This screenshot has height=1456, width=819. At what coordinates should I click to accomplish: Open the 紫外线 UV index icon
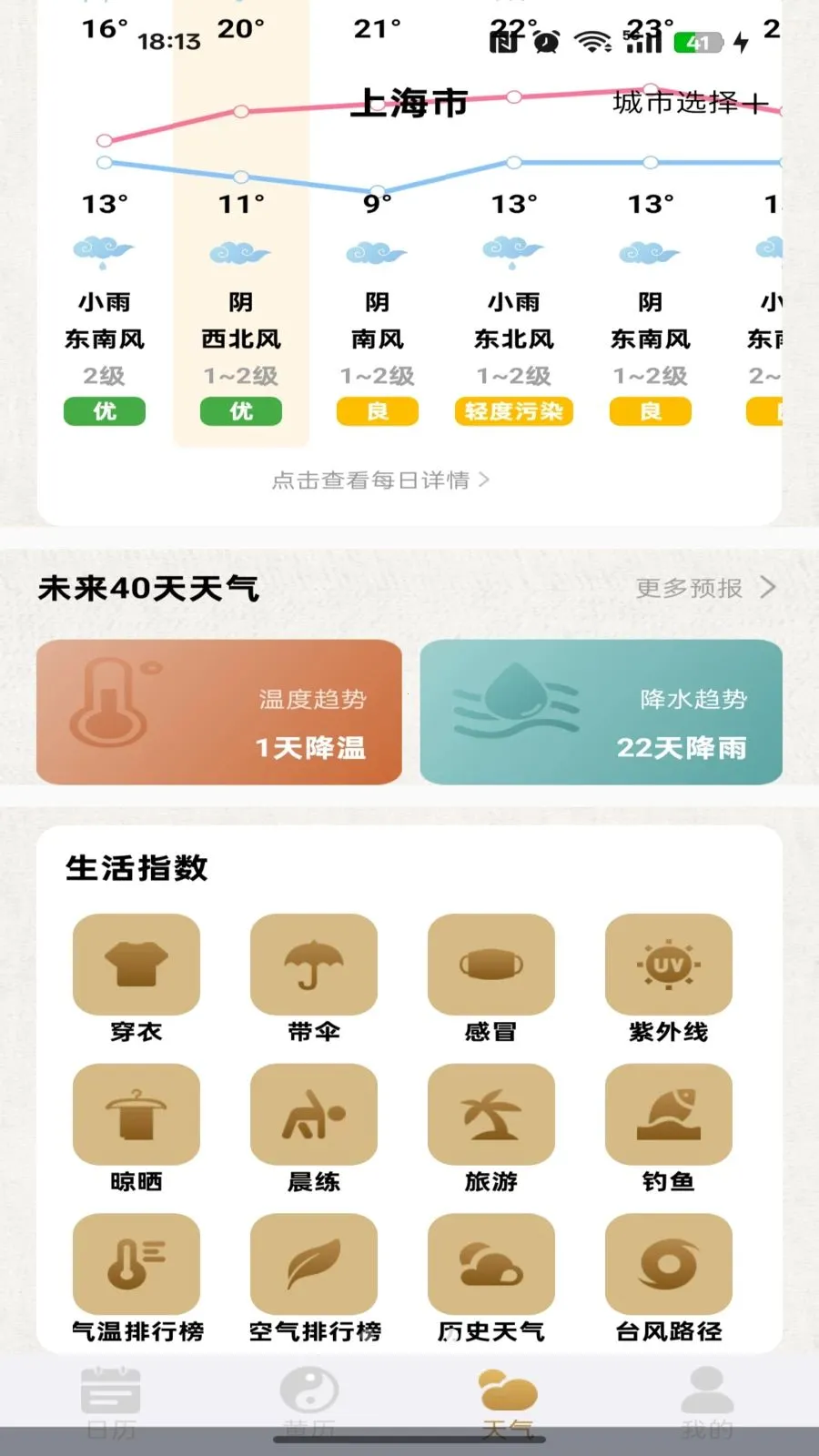point(667,965)
